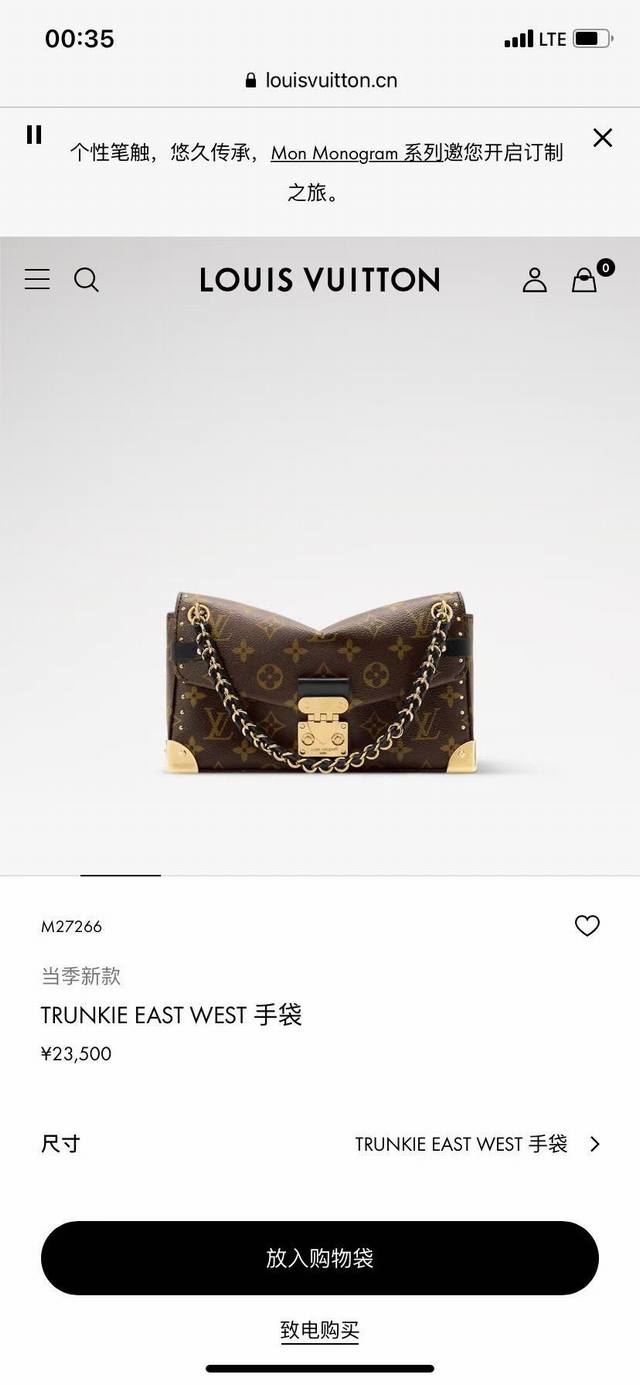
Task: Dismiss the announcement banner
Action: click(x=602, y=138)
